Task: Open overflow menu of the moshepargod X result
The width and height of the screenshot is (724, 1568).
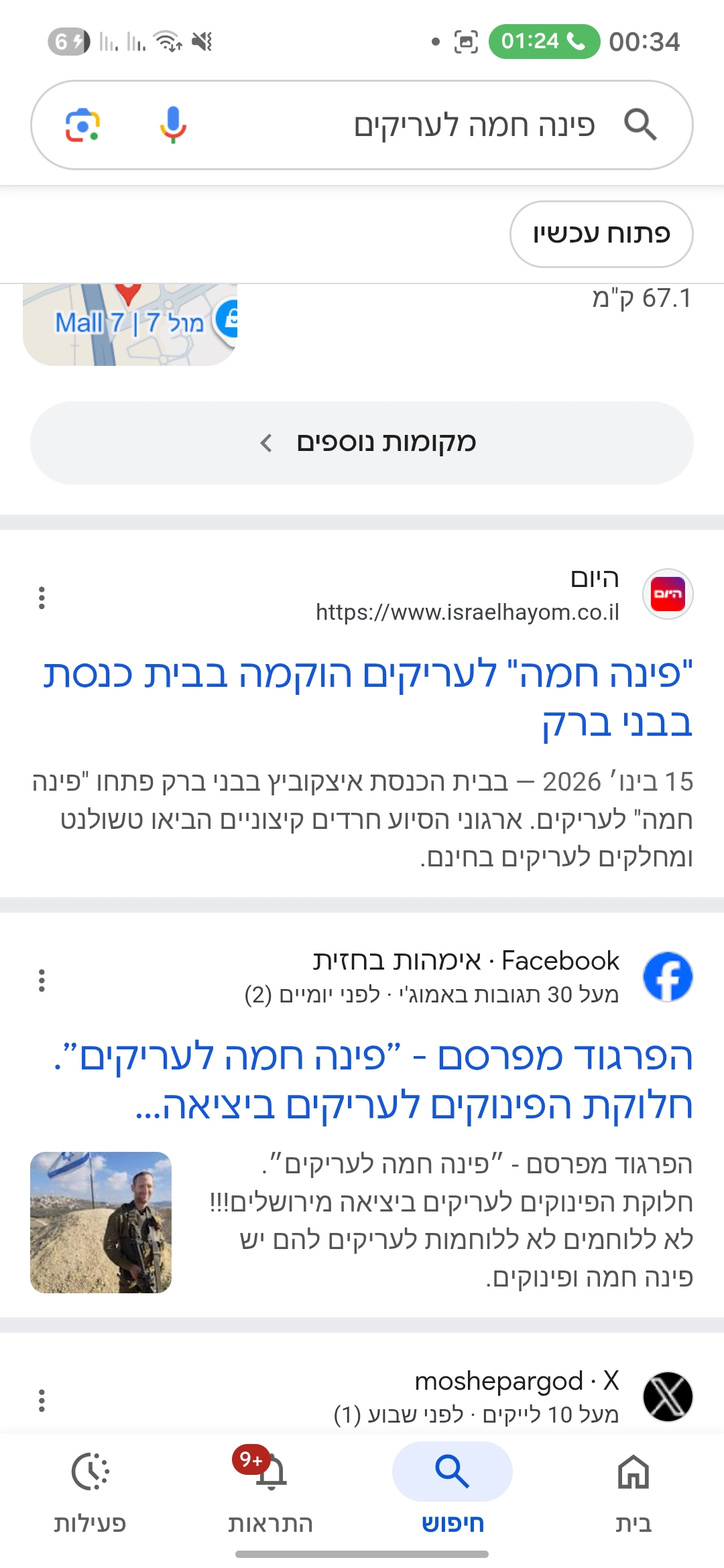Action: tap(42, 1400)
